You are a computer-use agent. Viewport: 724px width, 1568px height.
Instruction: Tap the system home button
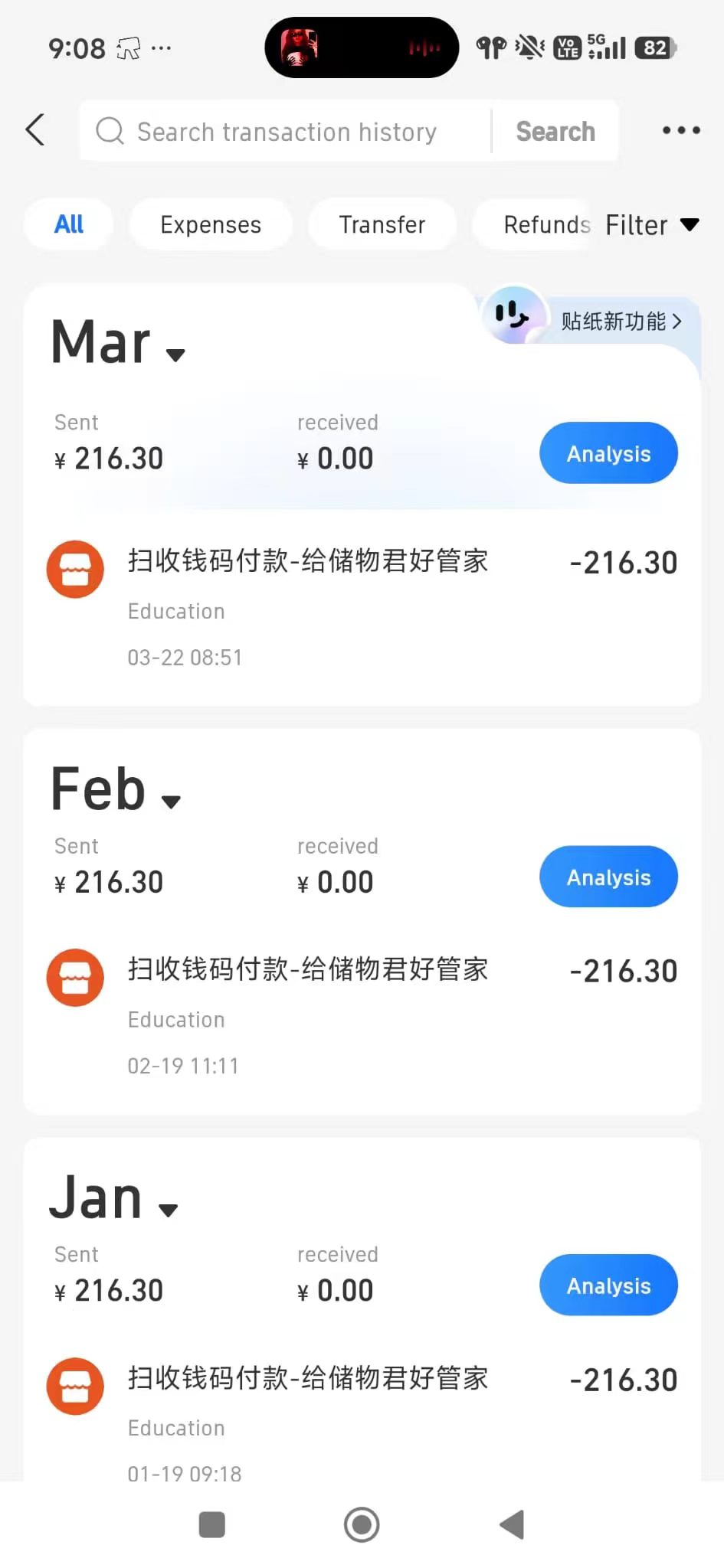tap(362, 1524)
